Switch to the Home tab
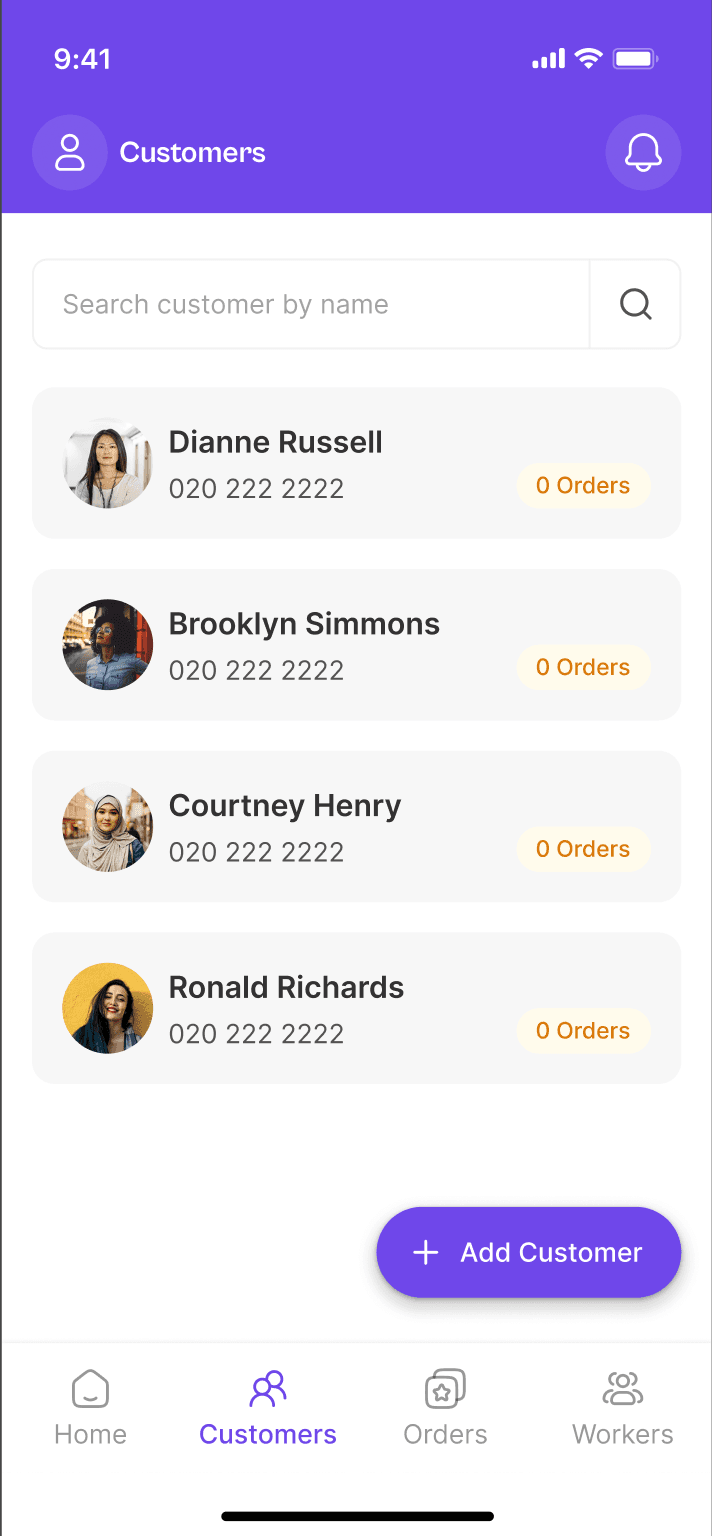The height and width of the screenshot is (1536, 712). click(x=90, y=1408)
